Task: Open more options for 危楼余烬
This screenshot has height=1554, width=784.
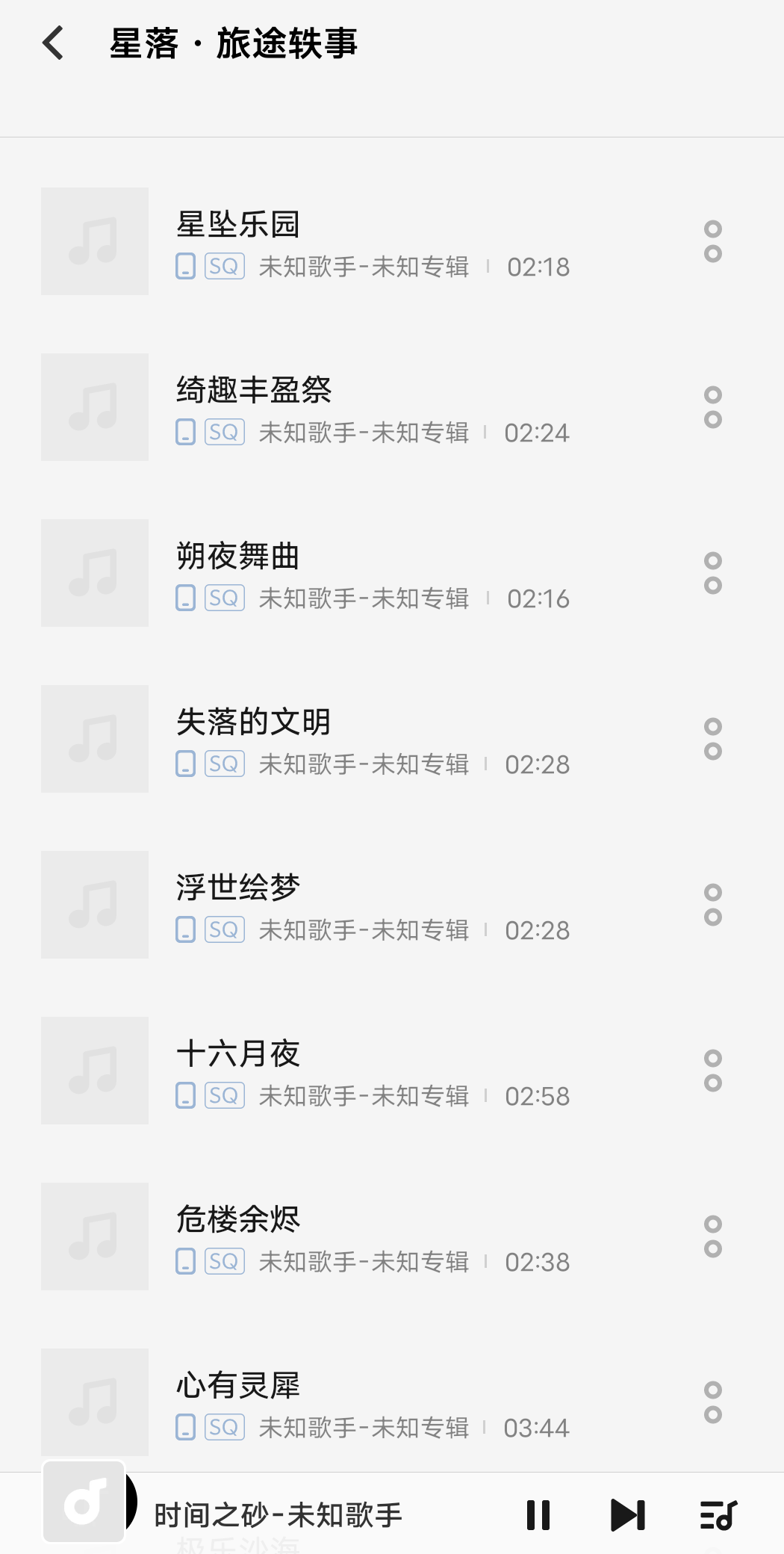Action: point(712,1236)
